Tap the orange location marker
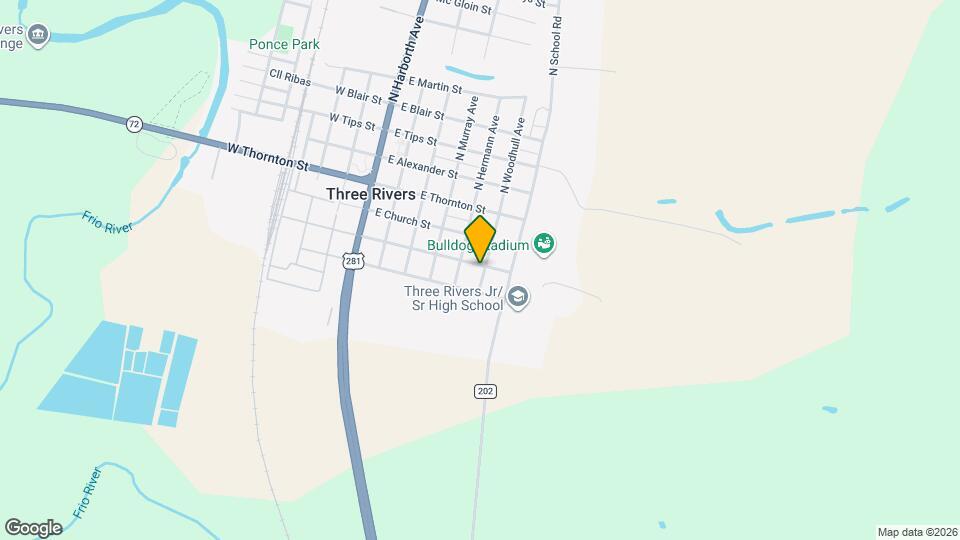The height and width of the screenshot is (540, 960). click(x=480, y=239)
